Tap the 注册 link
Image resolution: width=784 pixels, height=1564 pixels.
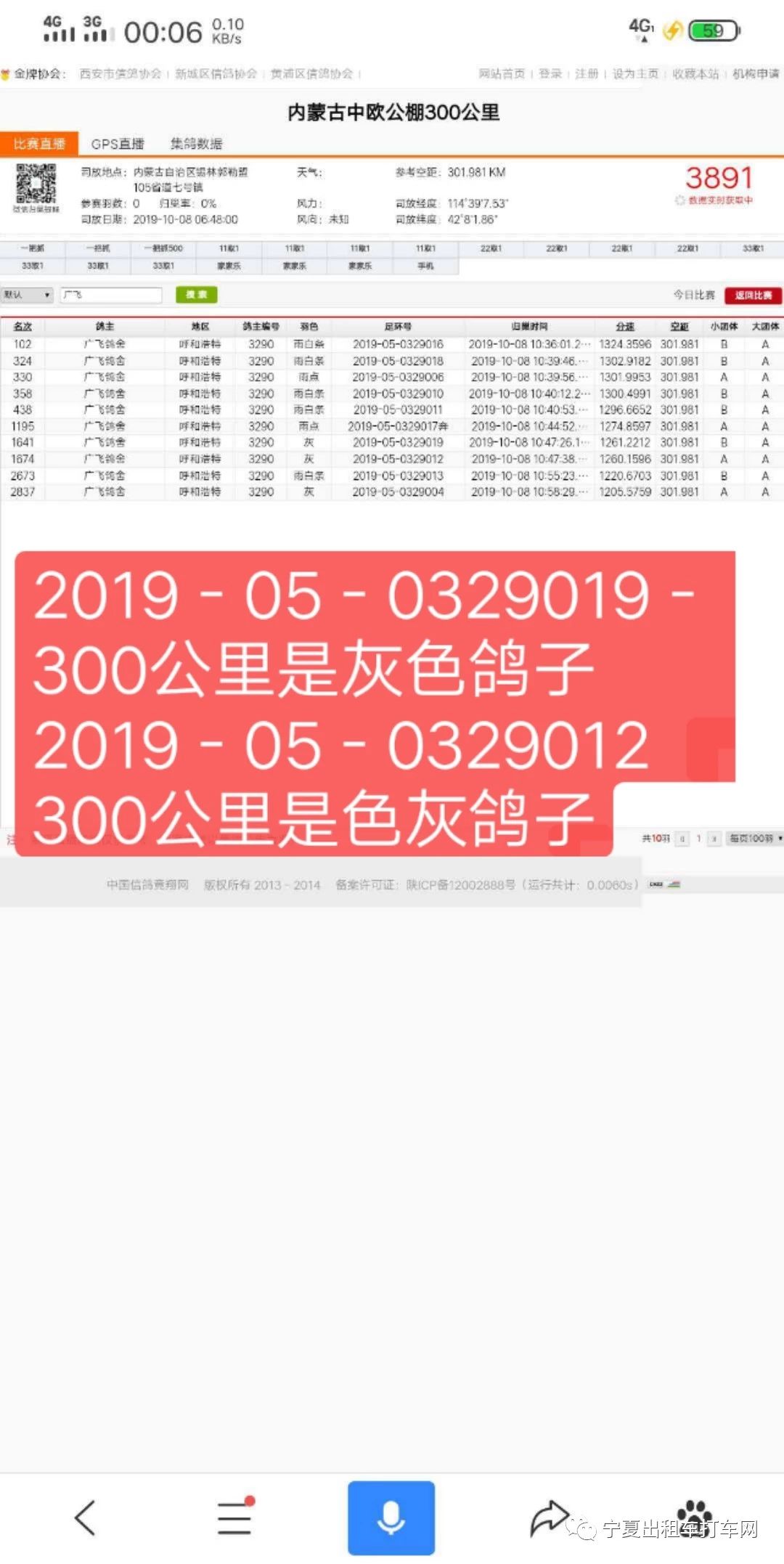pos(587,73)
